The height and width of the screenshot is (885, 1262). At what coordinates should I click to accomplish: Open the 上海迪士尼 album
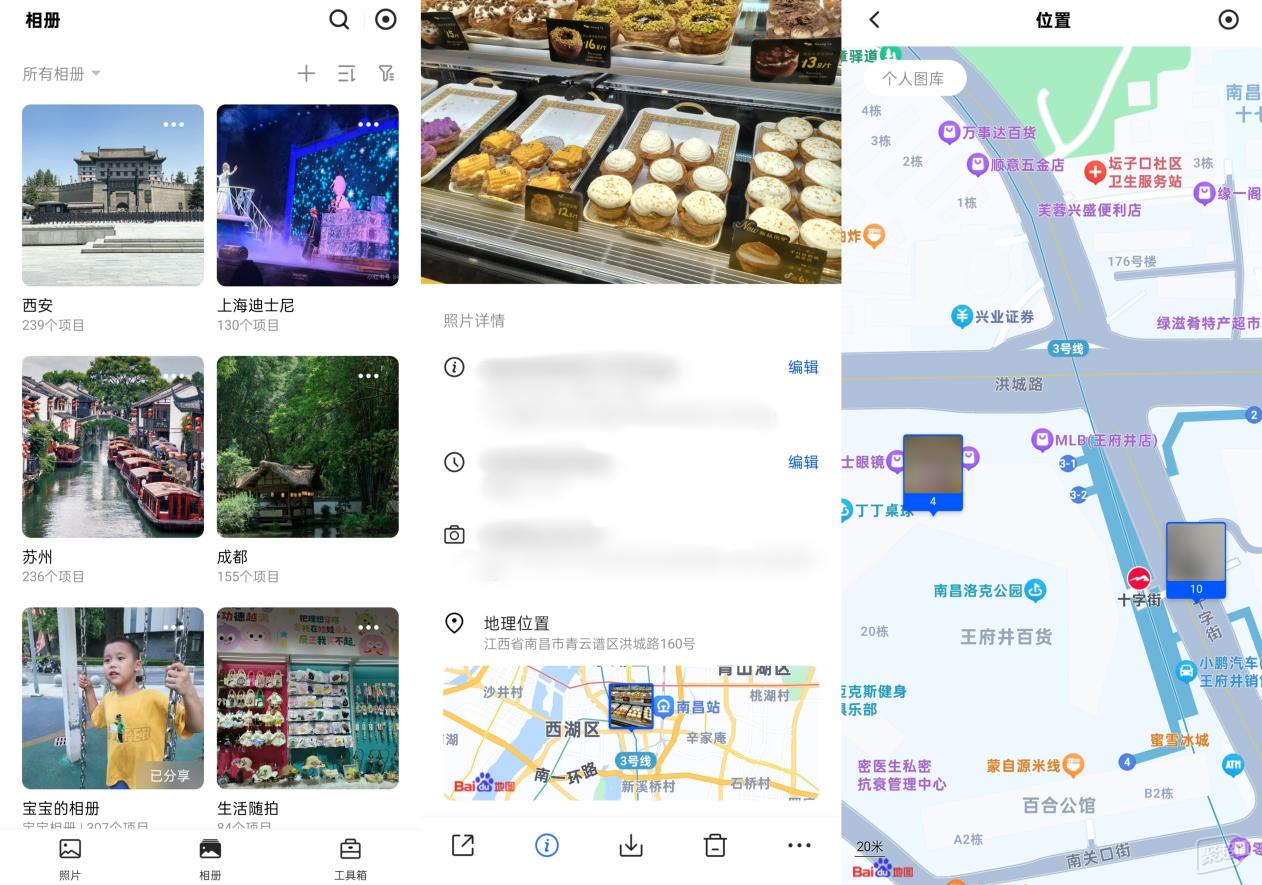pyautogui.click(x=307, y=196)
